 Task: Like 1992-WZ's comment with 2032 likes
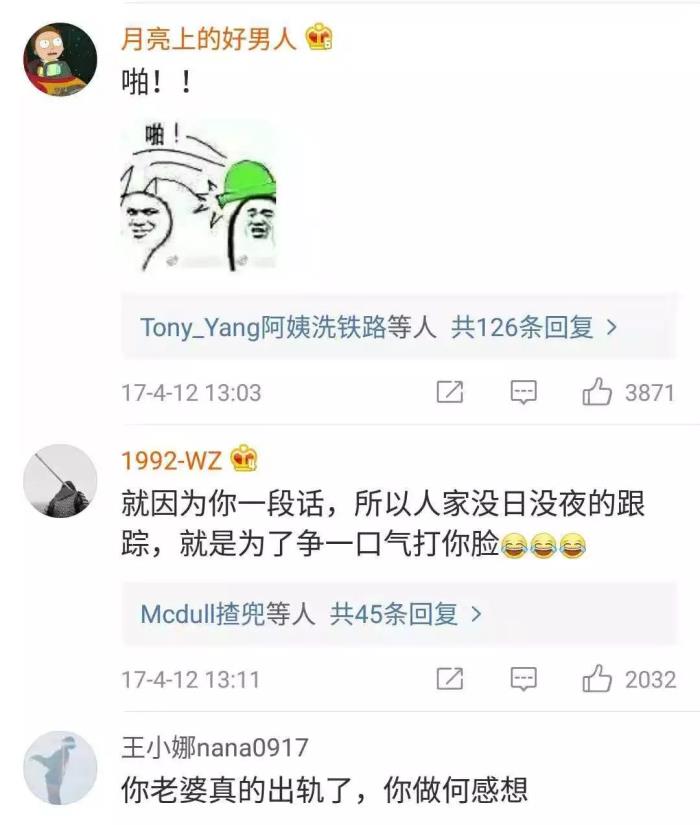click(598, 679)
